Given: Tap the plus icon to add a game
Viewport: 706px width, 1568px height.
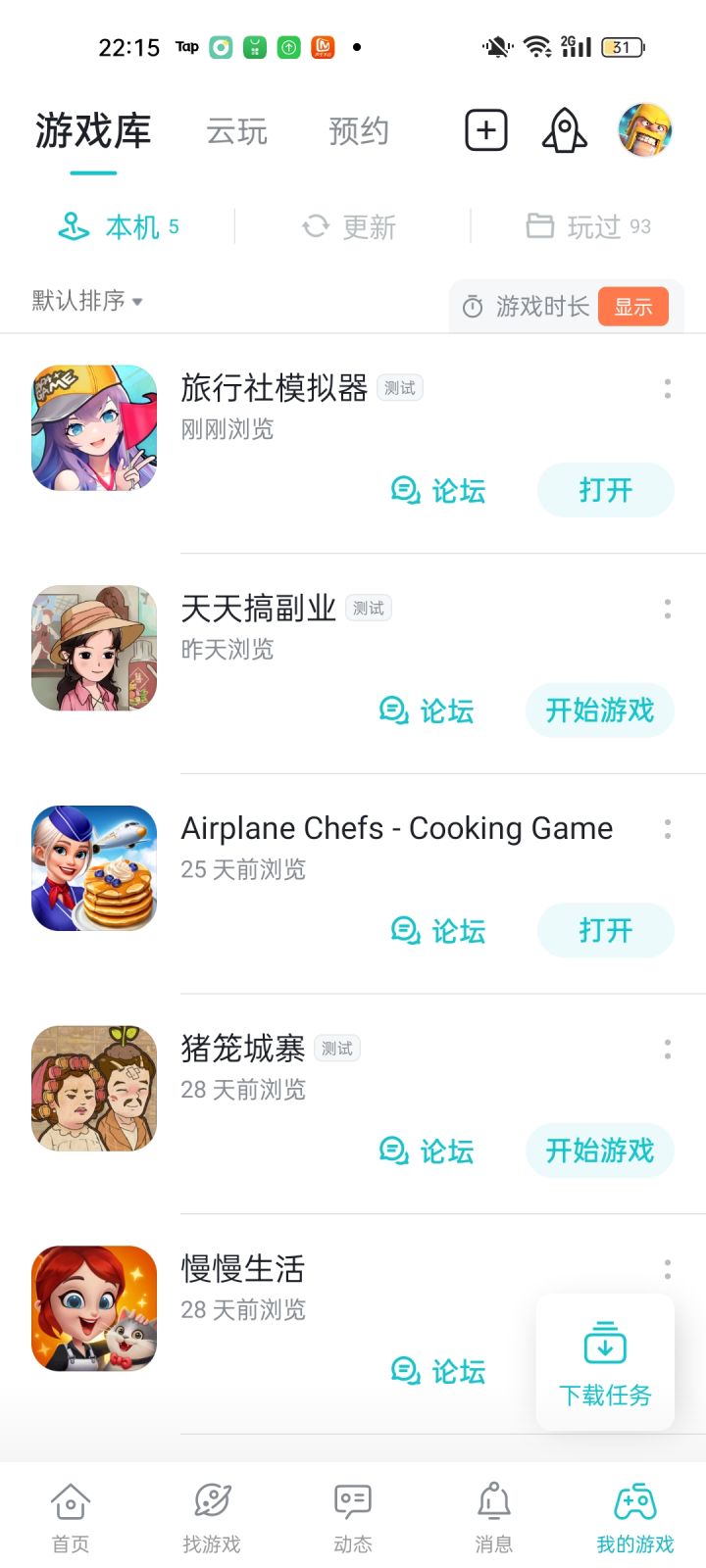Looking at the screenshot, I should pos(484,129).
